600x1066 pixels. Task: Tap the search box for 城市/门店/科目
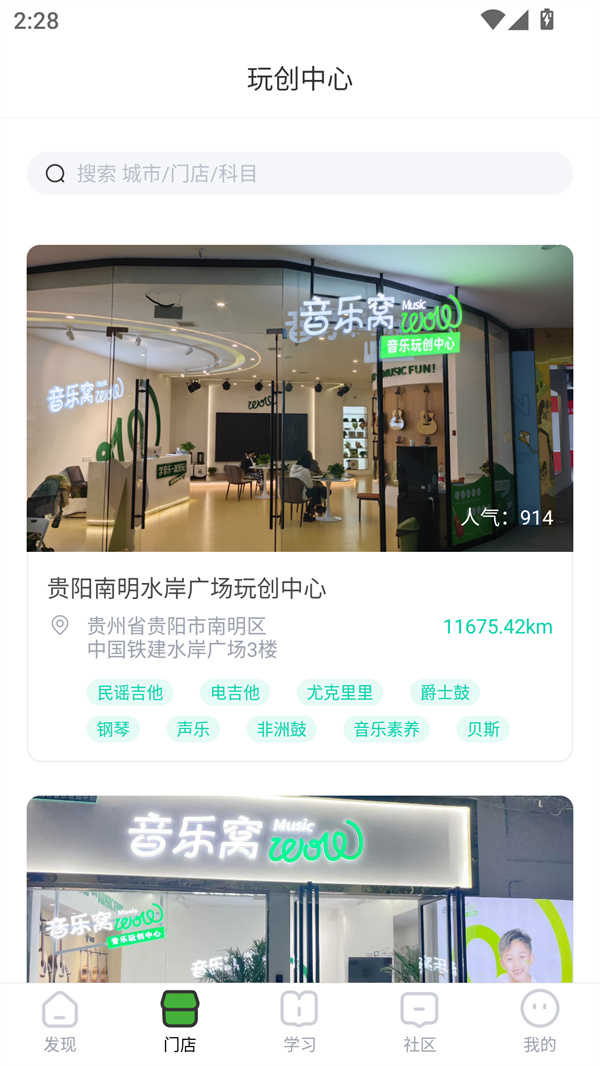[x=300, y=174]
